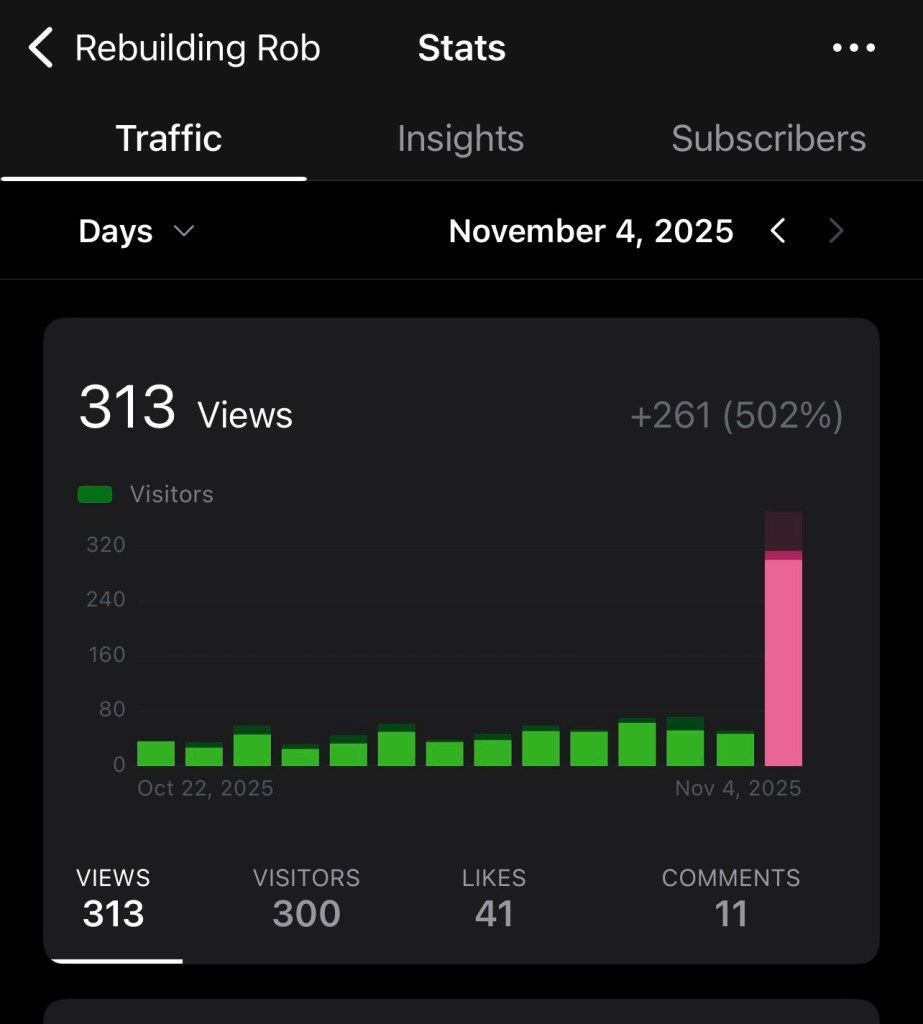Go back to Rebuilding Rob
The image size is (923, 1024).
click(42, 48)
